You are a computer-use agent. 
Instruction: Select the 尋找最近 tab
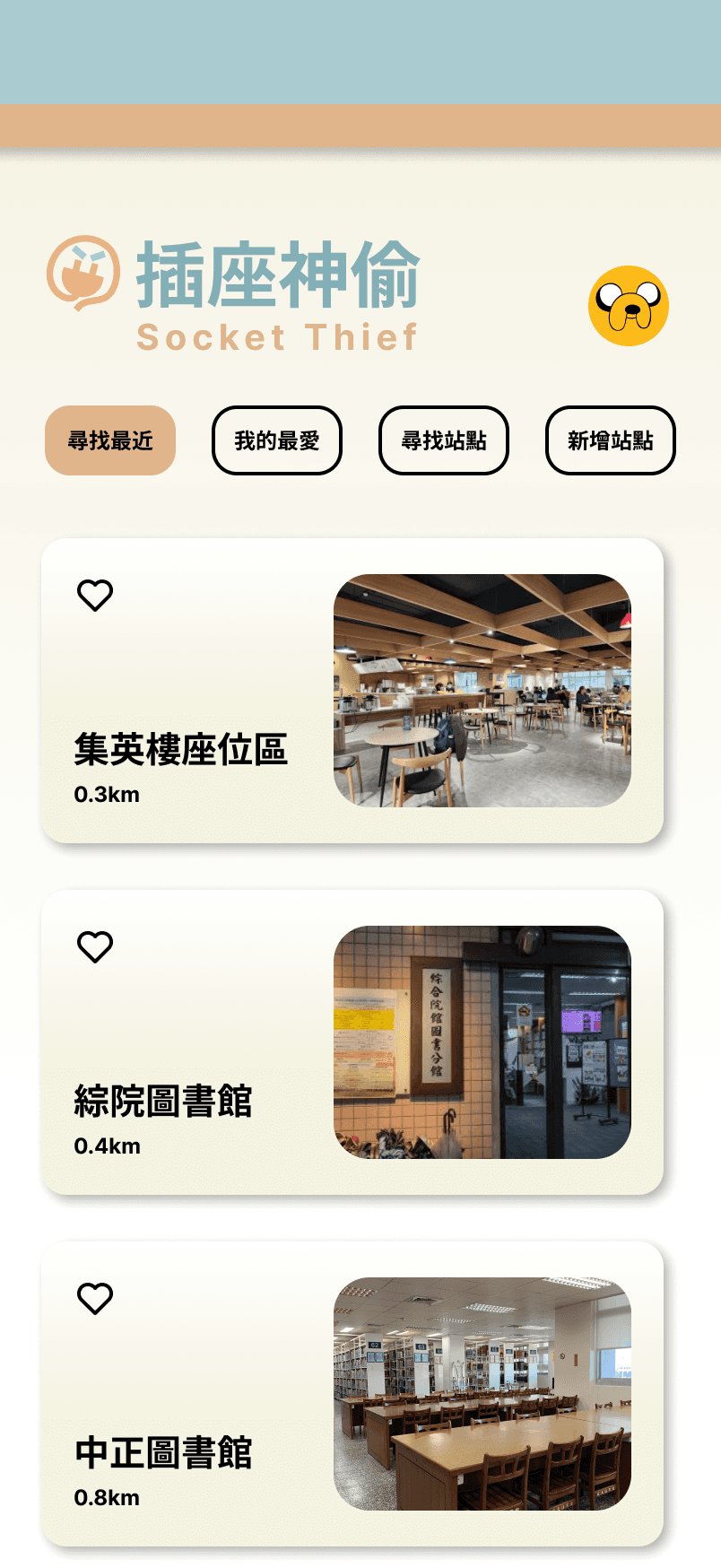click(x=110, y=440)
